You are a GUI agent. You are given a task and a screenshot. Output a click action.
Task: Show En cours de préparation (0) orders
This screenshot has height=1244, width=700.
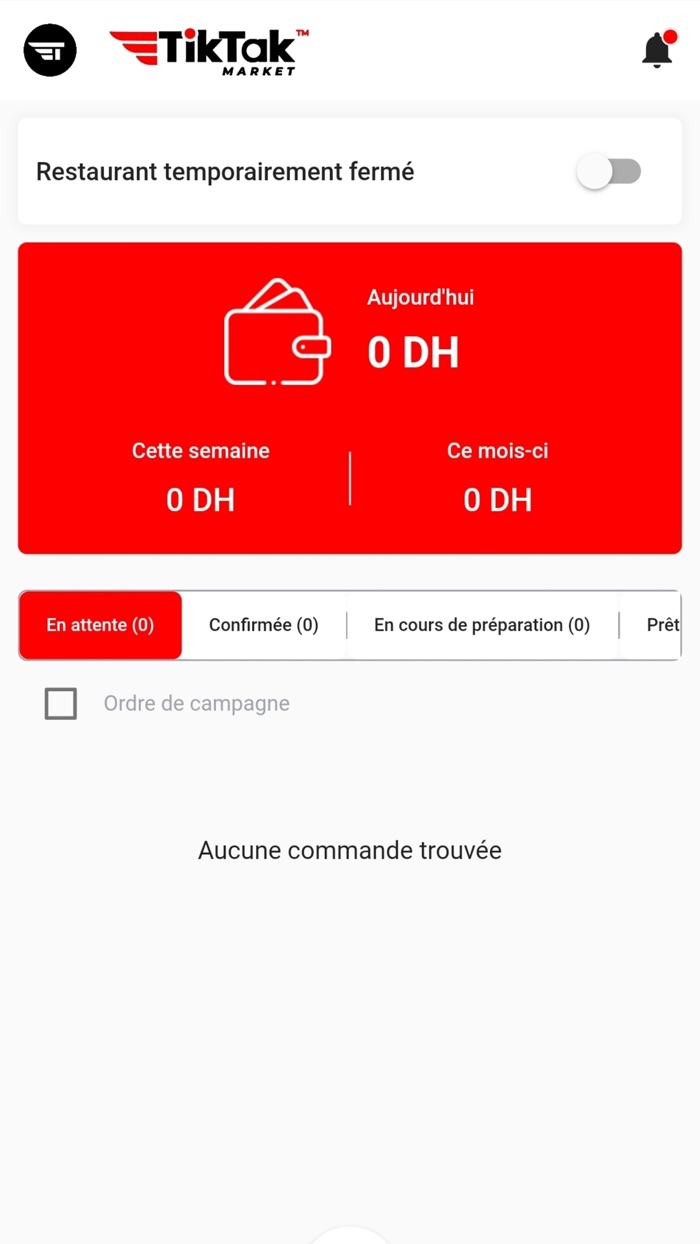[482, 625]
